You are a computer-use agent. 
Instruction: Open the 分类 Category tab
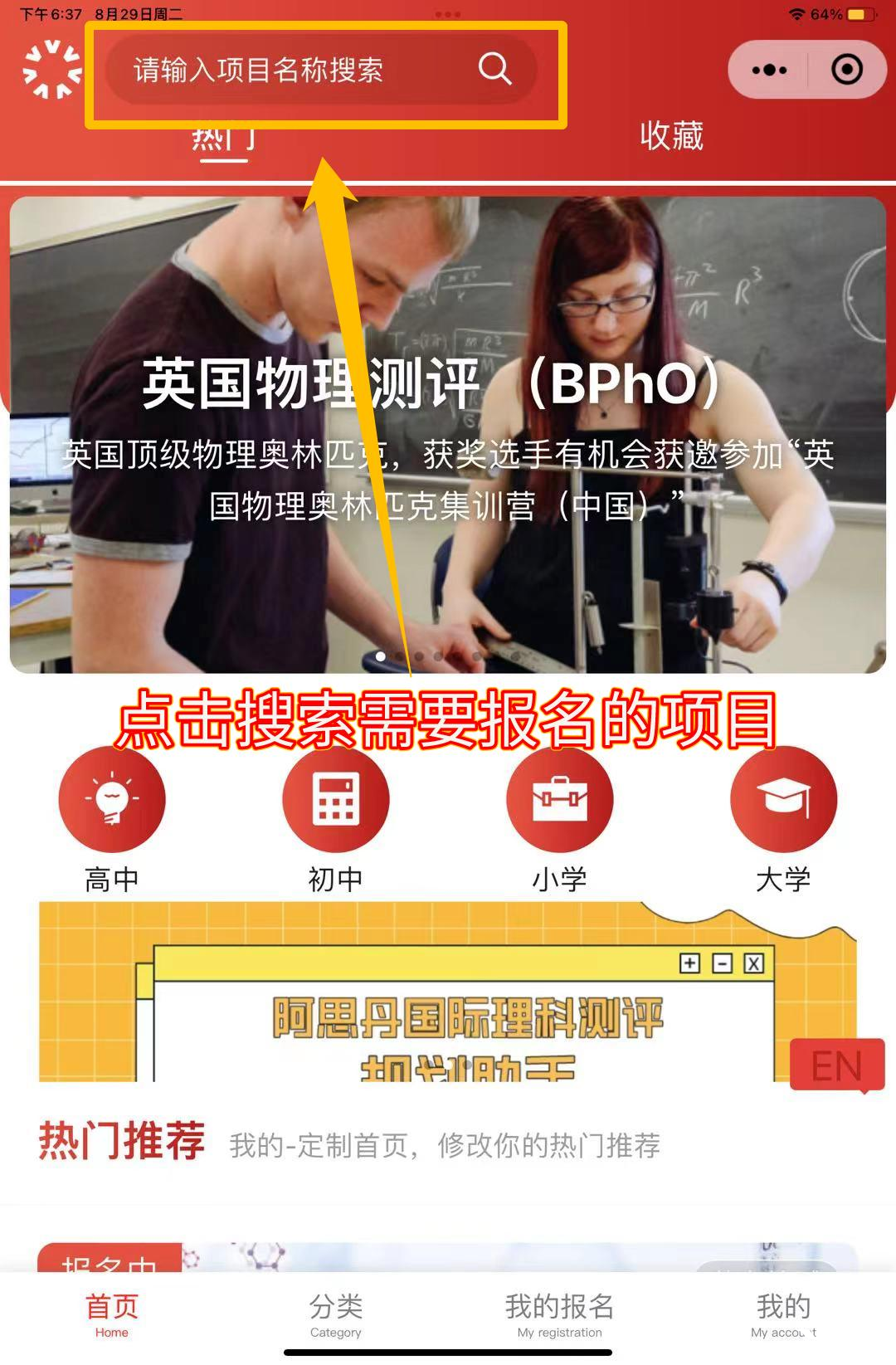[x=335, y=1314]
